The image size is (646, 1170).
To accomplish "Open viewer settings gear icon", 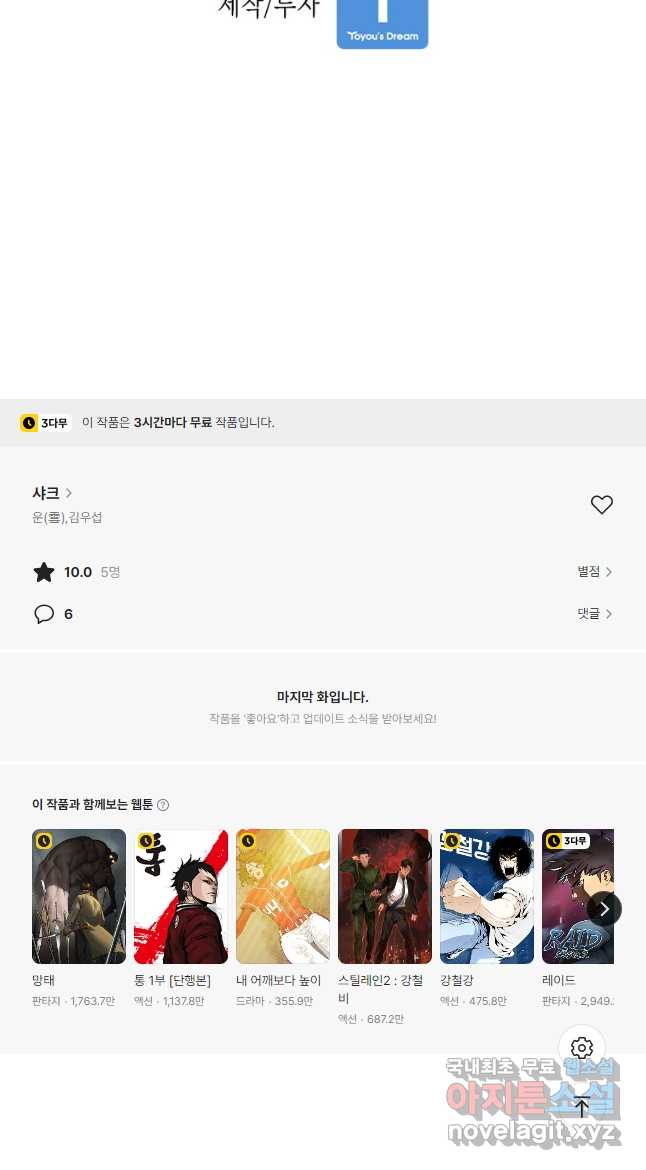I will (582, 1048).
